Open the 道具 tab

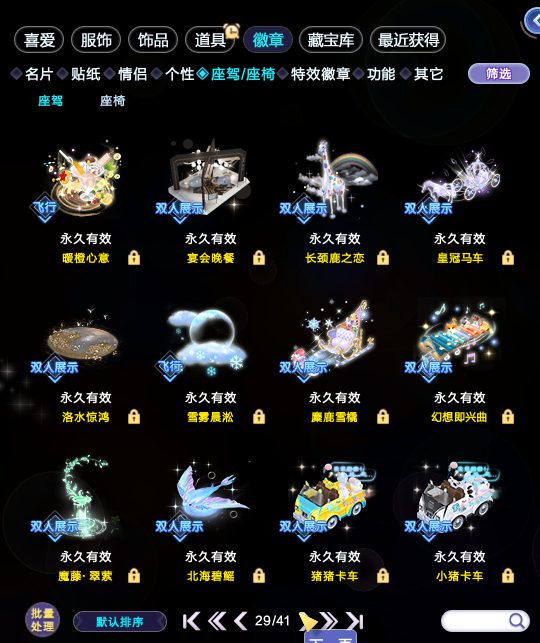tap(210, 40)
